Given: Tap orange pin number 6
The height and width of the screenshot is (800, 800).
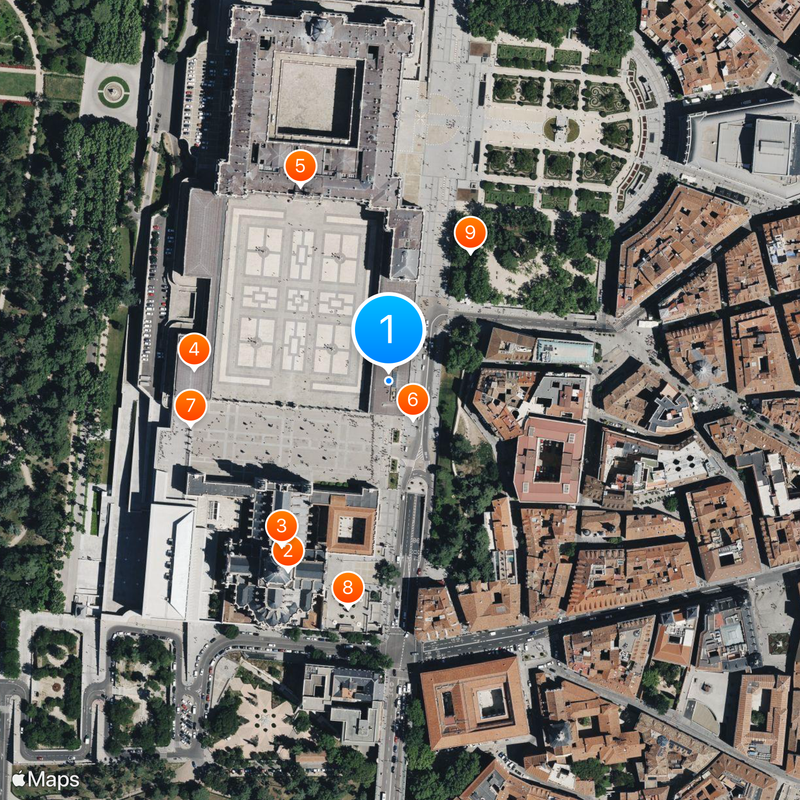Looking at the screenshot, I should coord(412,400).
